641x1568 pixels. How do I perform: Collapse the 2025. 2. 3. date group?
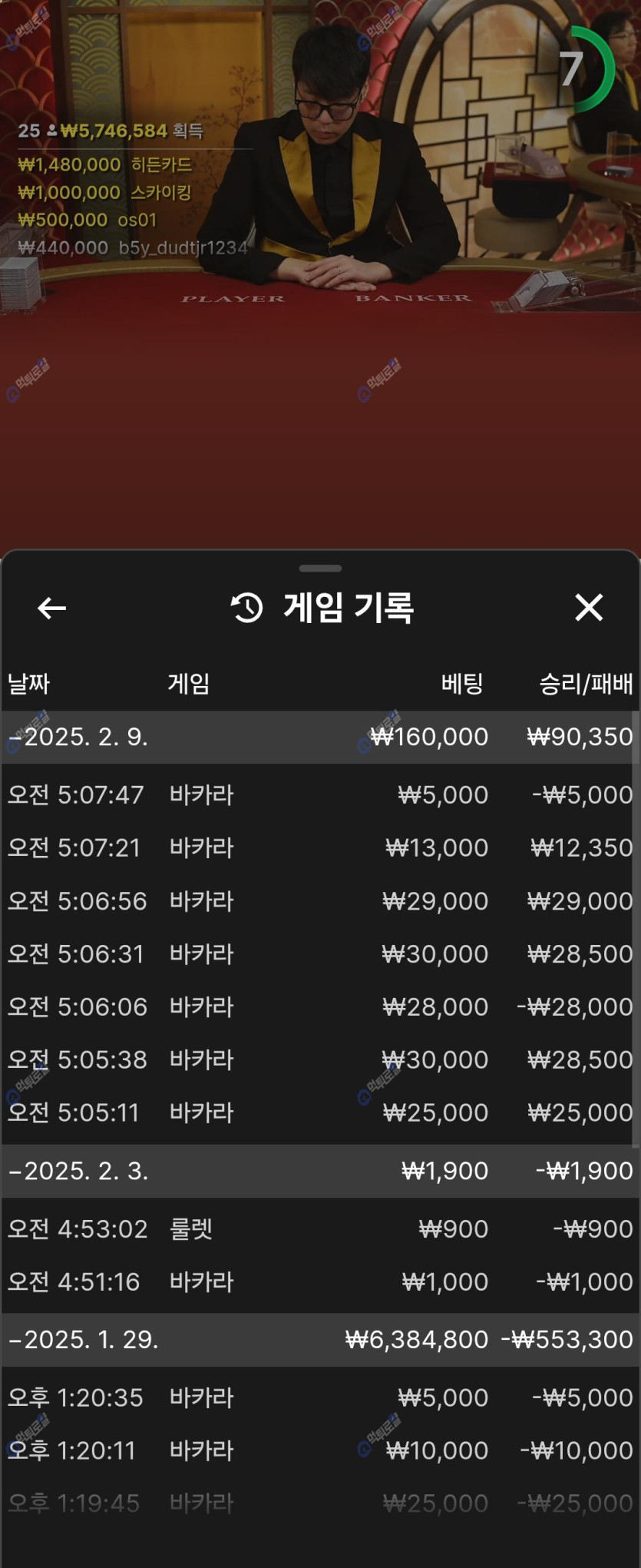[x=77, y=1171]
